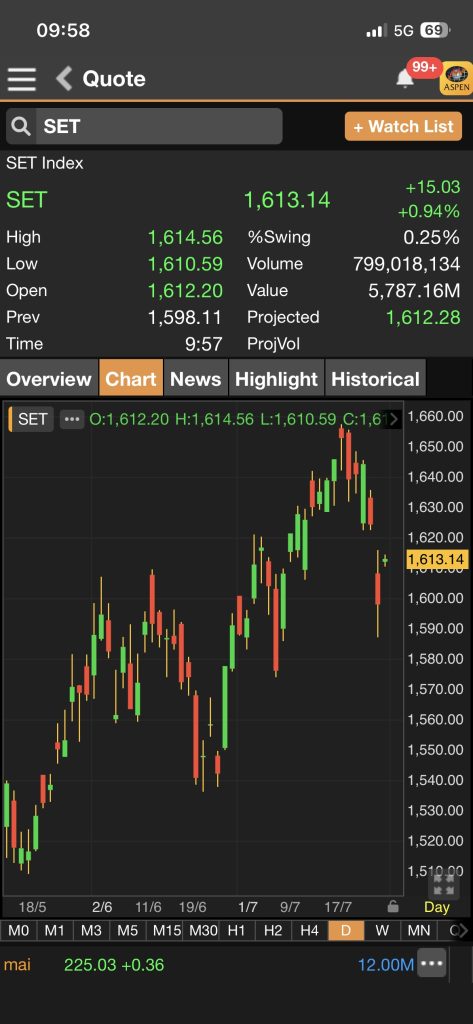Select the M1 timeframe

click(54, 931)
